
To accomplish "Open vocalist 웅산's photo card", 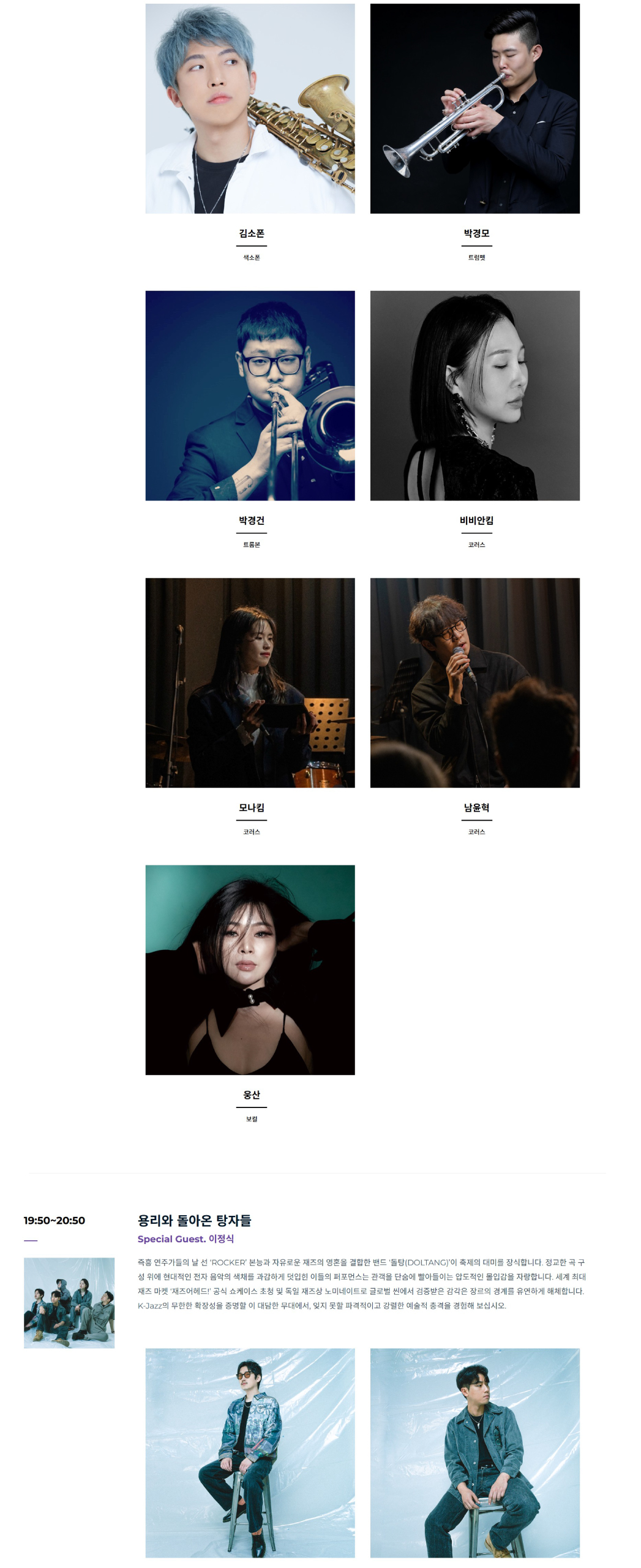I will 250,970.
